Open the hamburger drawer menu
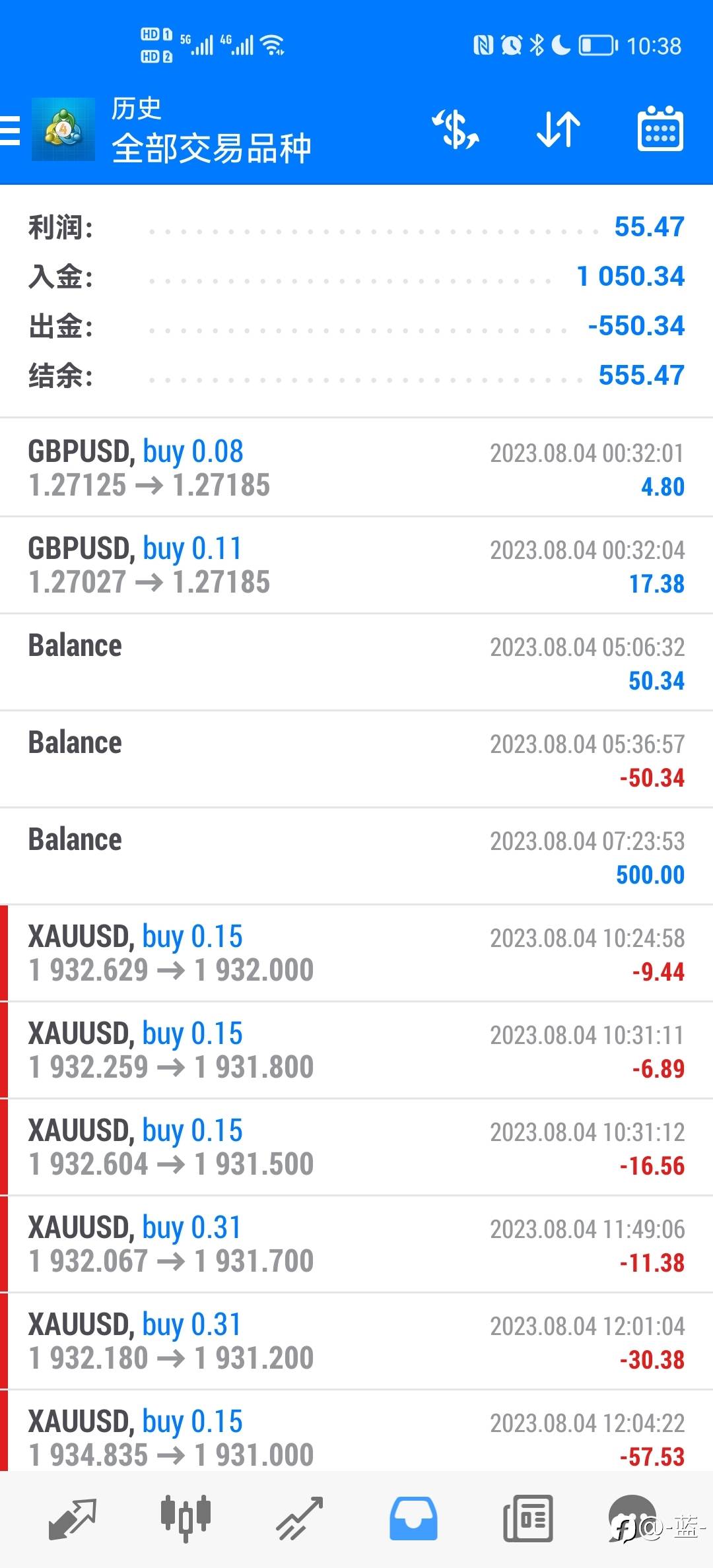Image resolution: width=713 pixels, height=1568 pixels. click(9, 130)
